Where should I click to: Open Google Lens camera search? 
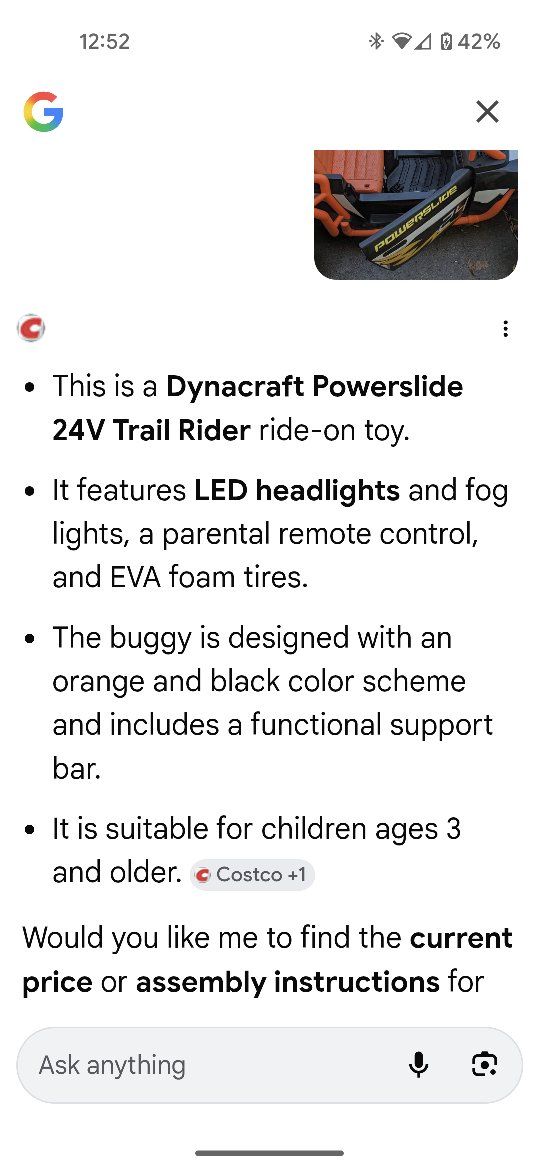(x=486, y=1065)
